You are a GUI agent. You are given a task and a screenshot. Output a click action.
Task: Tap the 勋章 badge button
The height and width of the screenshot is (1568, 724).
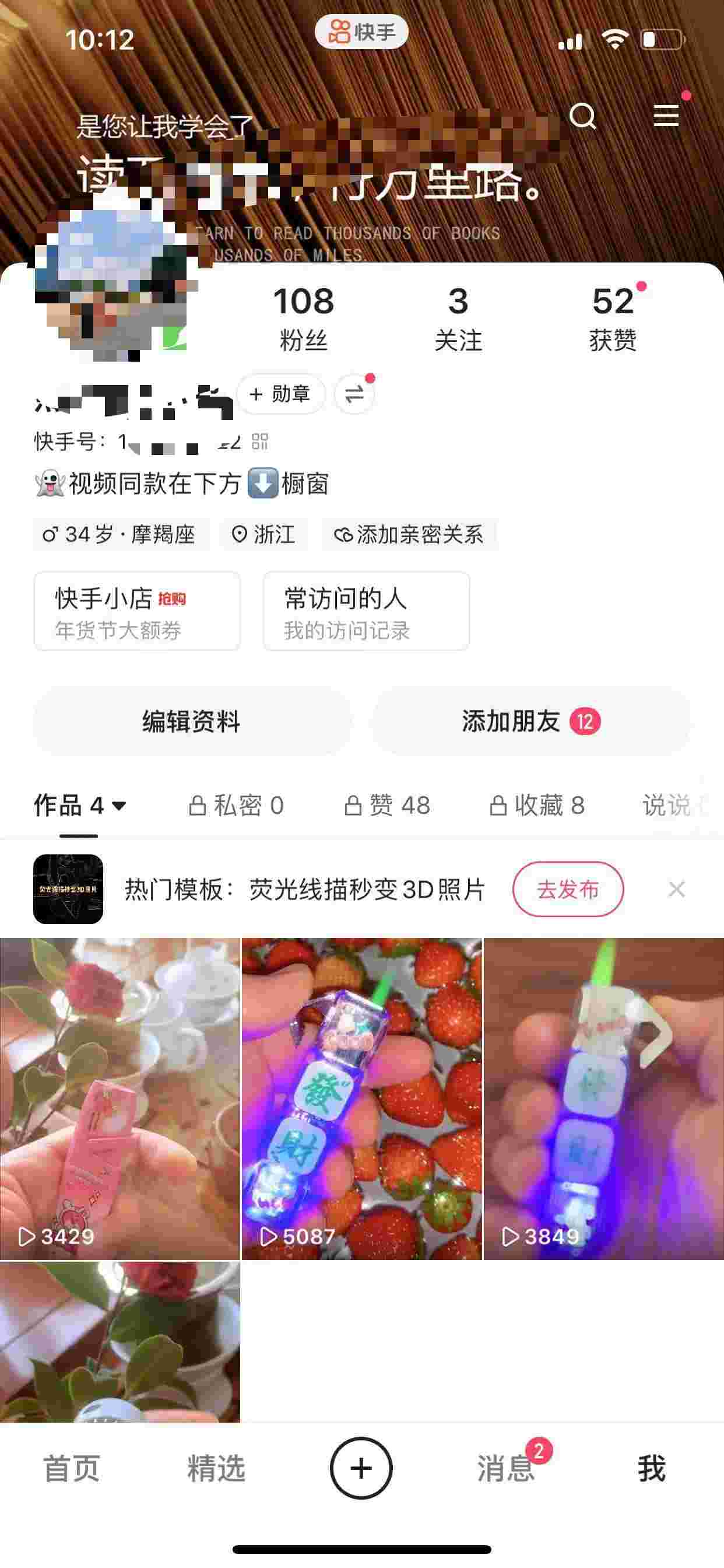point(280,394)
